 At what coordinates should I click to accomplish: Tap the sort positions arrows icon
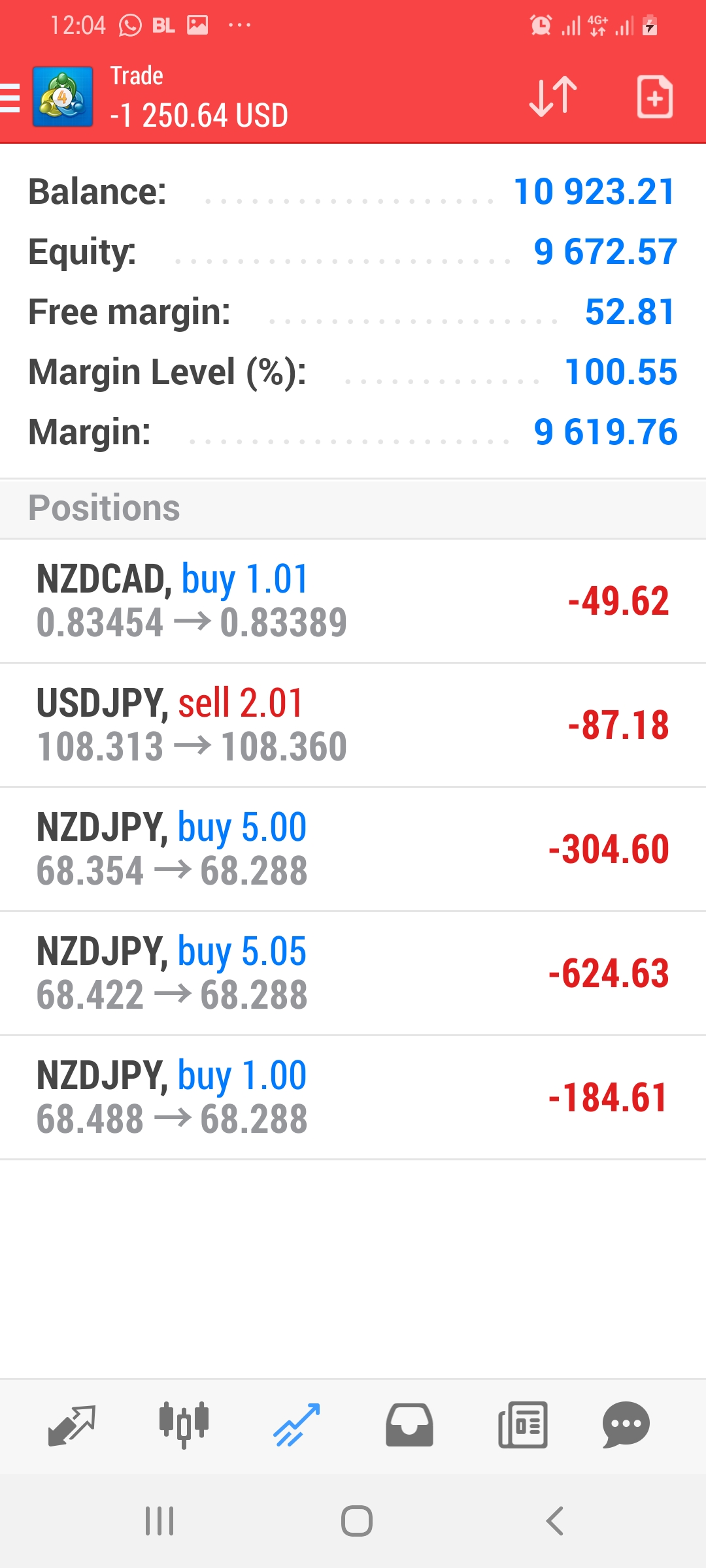(553, 97)
